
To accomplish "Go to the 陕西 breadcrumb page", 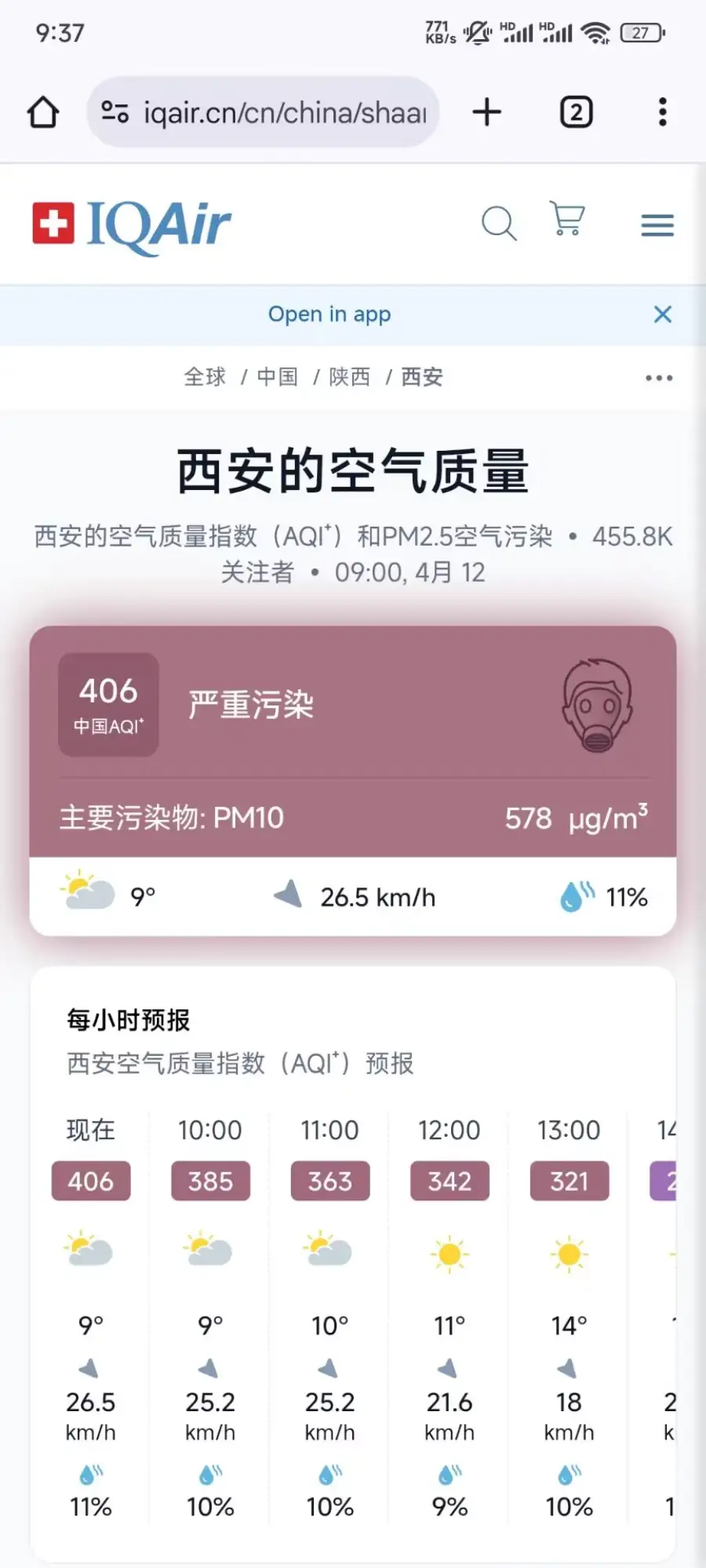I will pyautogui.click(x=349, y=377).
